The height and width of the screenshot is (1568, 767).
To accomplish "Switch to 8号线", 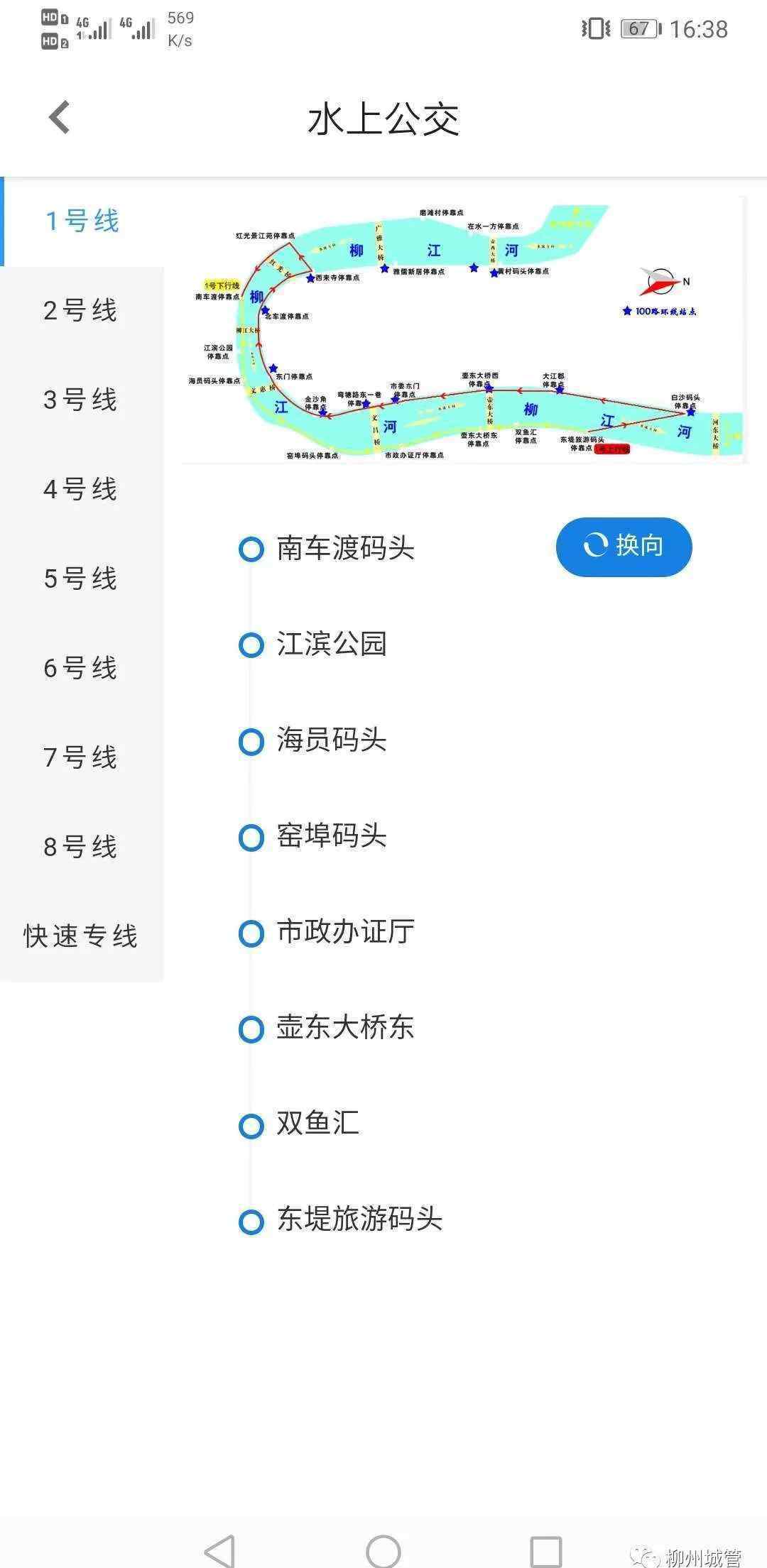I will click(x=82, y=847).
